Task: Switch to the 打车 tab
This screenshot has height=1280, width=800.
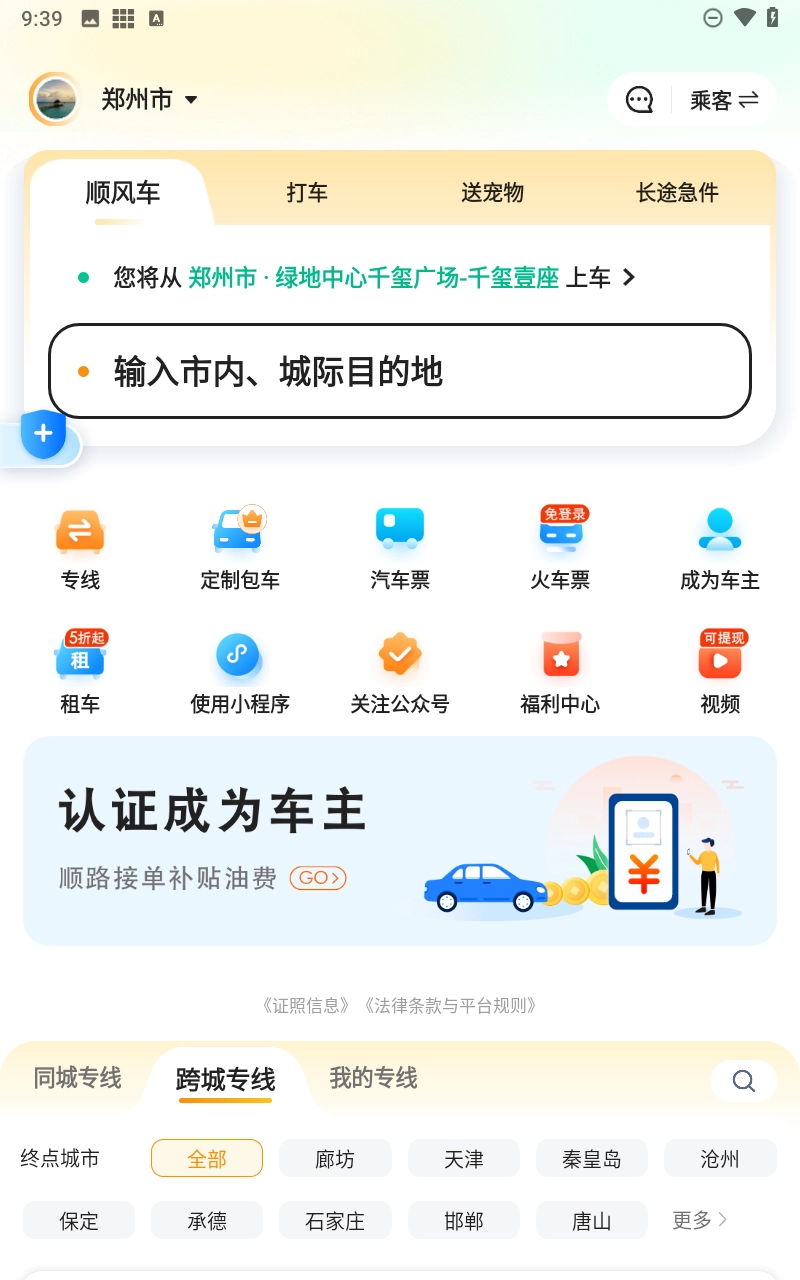Action: pyautogui.click(x=307, y=192)
